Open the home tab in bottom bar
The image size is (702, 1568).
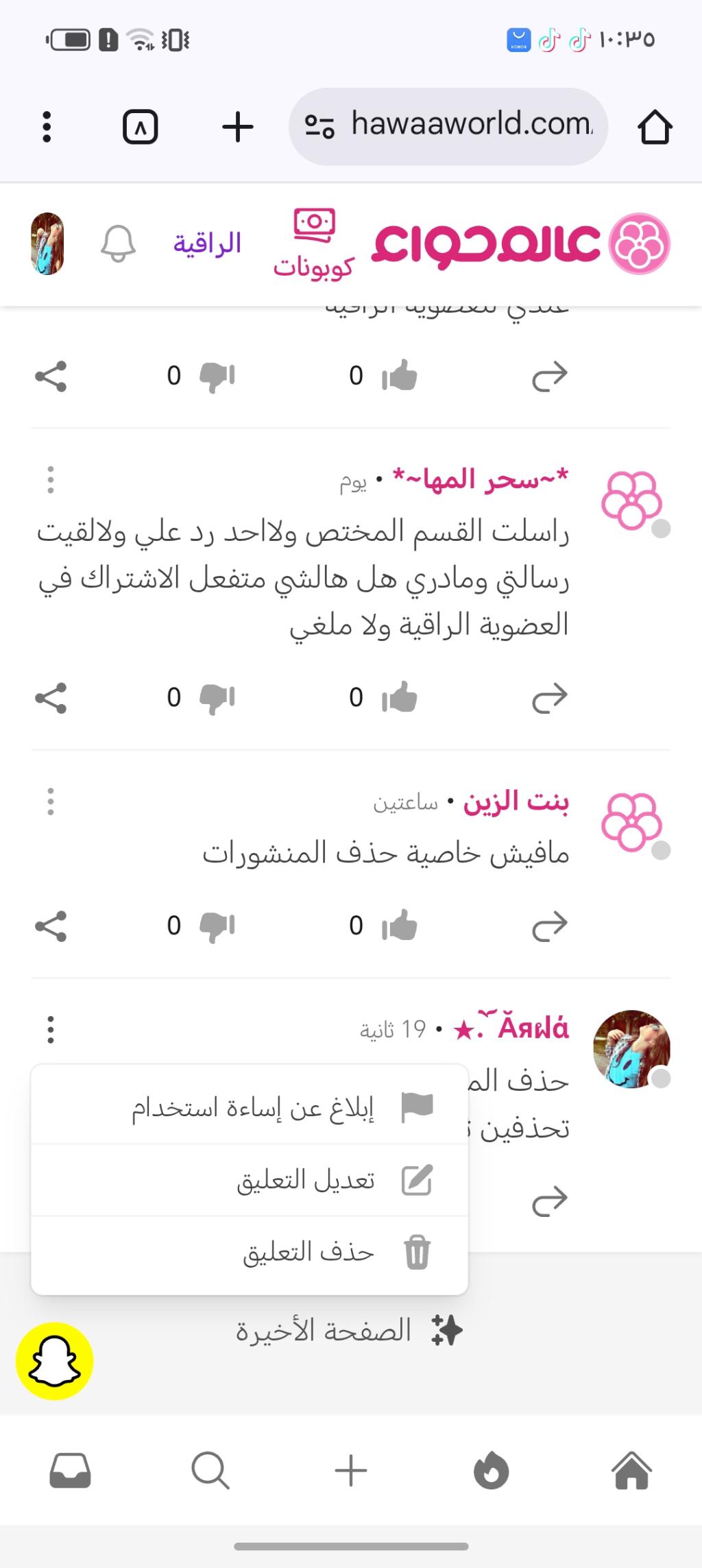(x=631, y=1470)
